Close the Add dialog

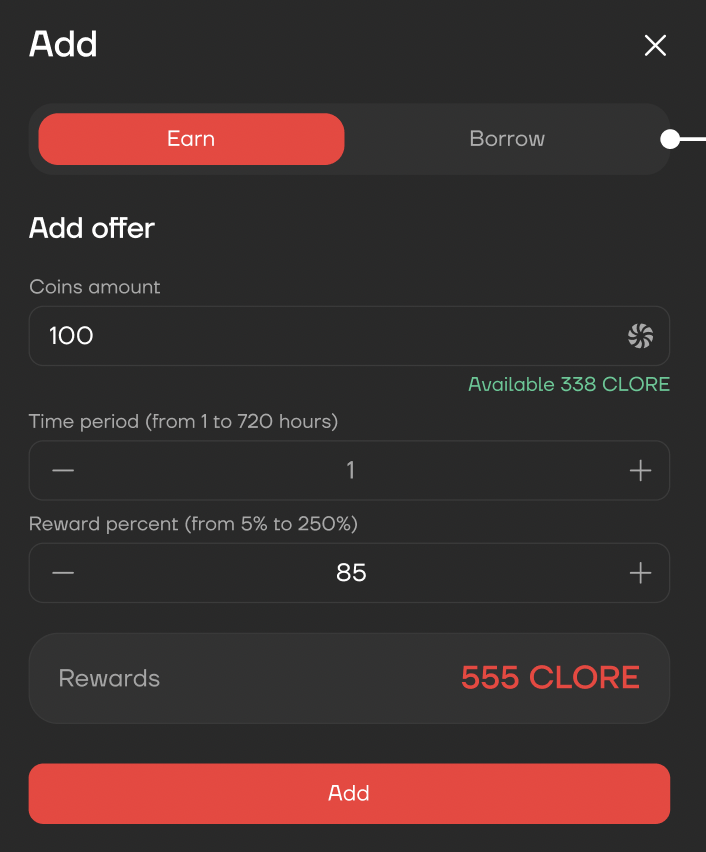click(x=655, y=45)
